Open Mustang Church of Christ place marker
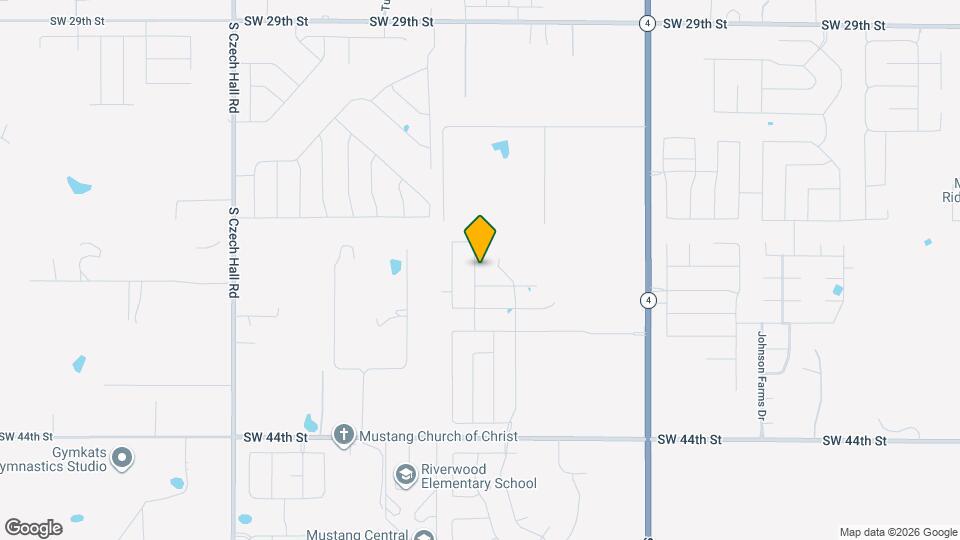The image size is (960, 540). point(344,435)
